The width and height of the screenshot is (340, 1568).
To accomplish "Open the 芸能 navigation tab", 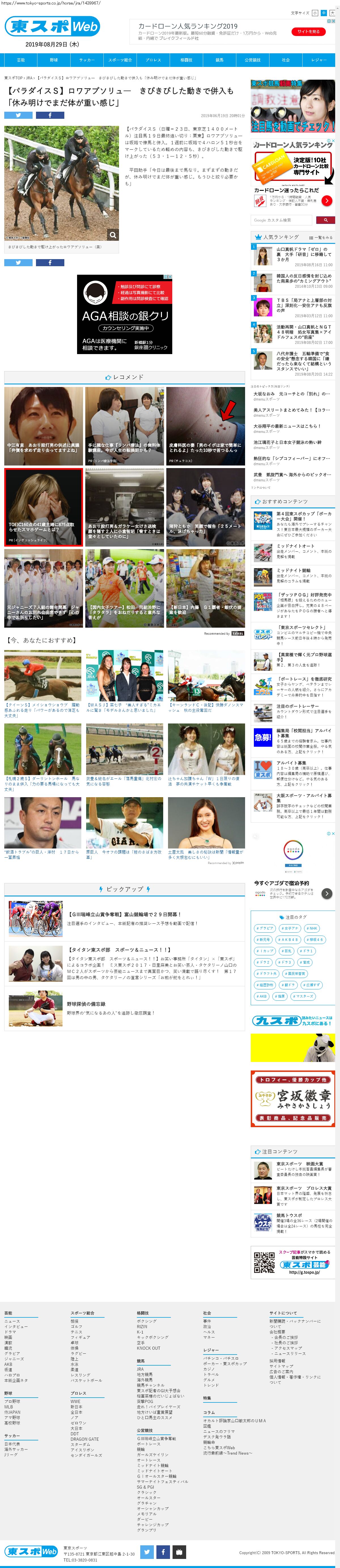I will [21, 60].
